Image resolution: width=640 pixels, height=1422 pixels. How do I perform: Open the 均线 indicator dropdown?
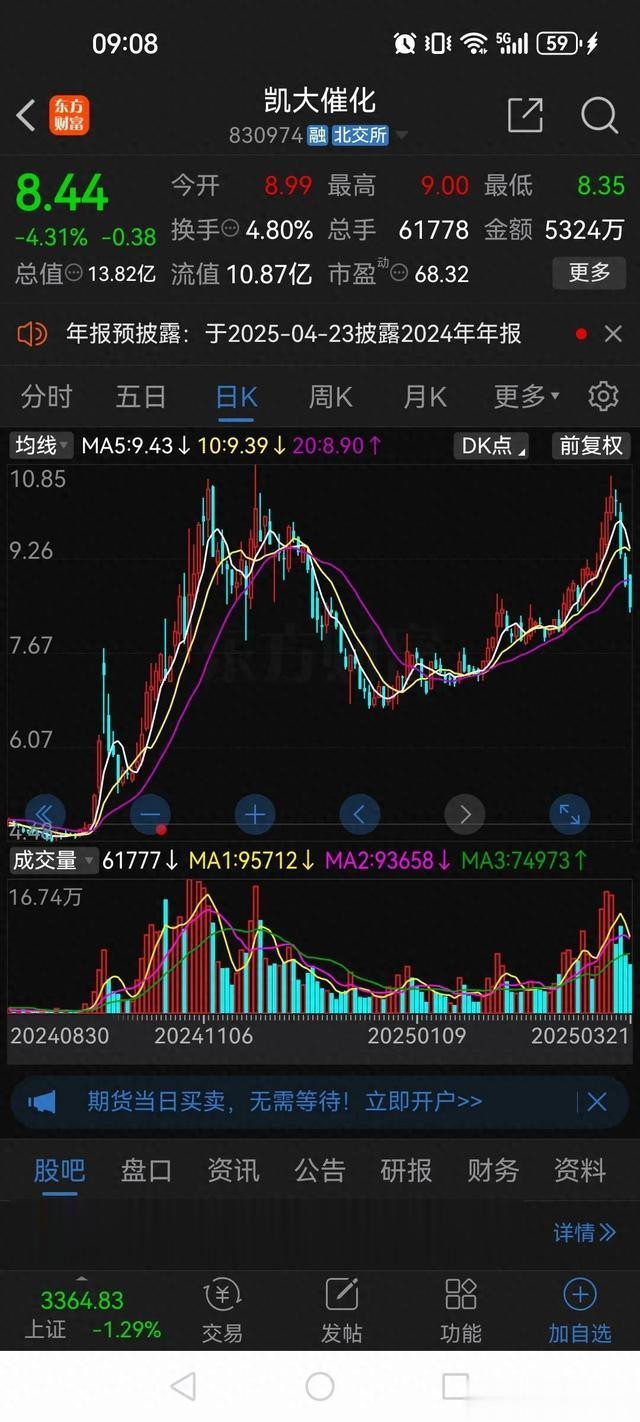tap(41, 445)
